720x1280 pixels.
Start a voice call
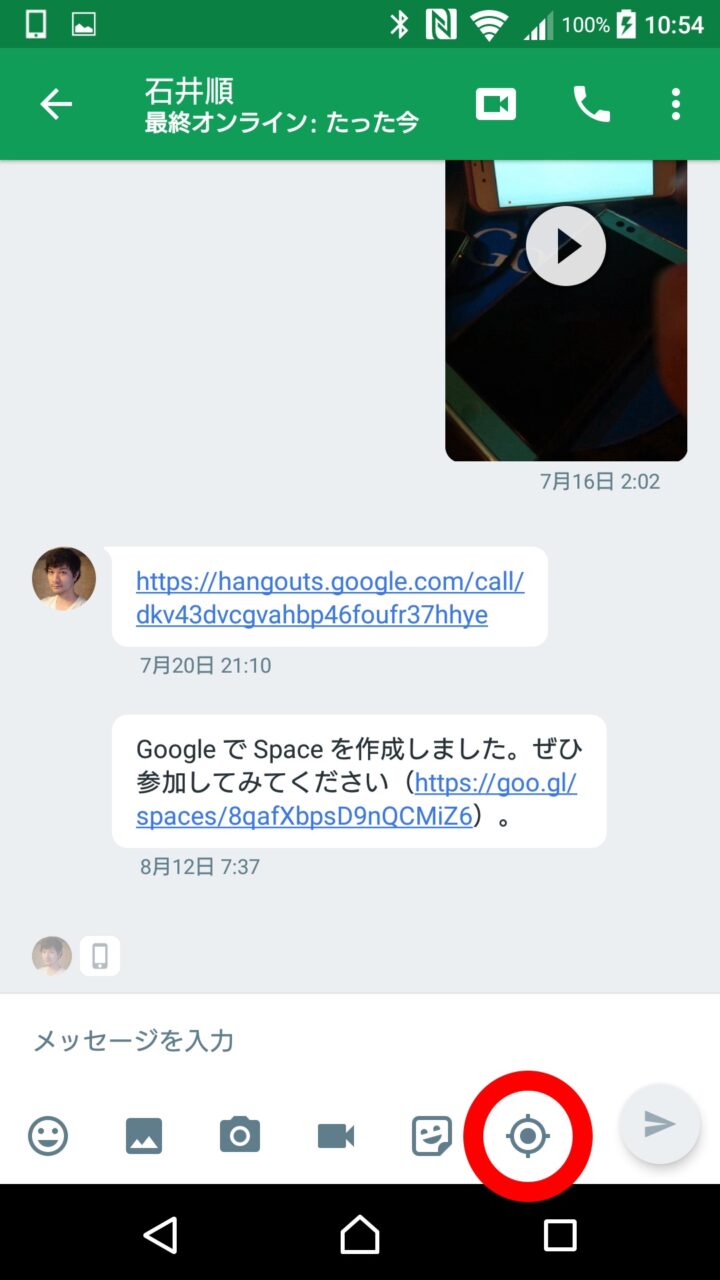[x=591, y=104]
